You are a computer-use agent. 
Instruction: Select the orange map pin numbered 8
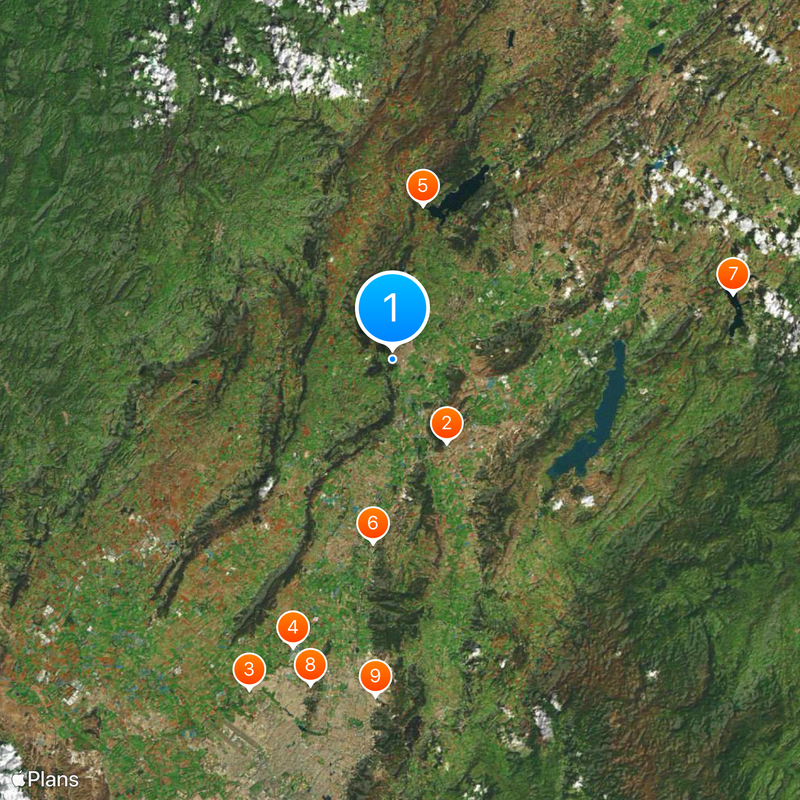pos(311,664)
